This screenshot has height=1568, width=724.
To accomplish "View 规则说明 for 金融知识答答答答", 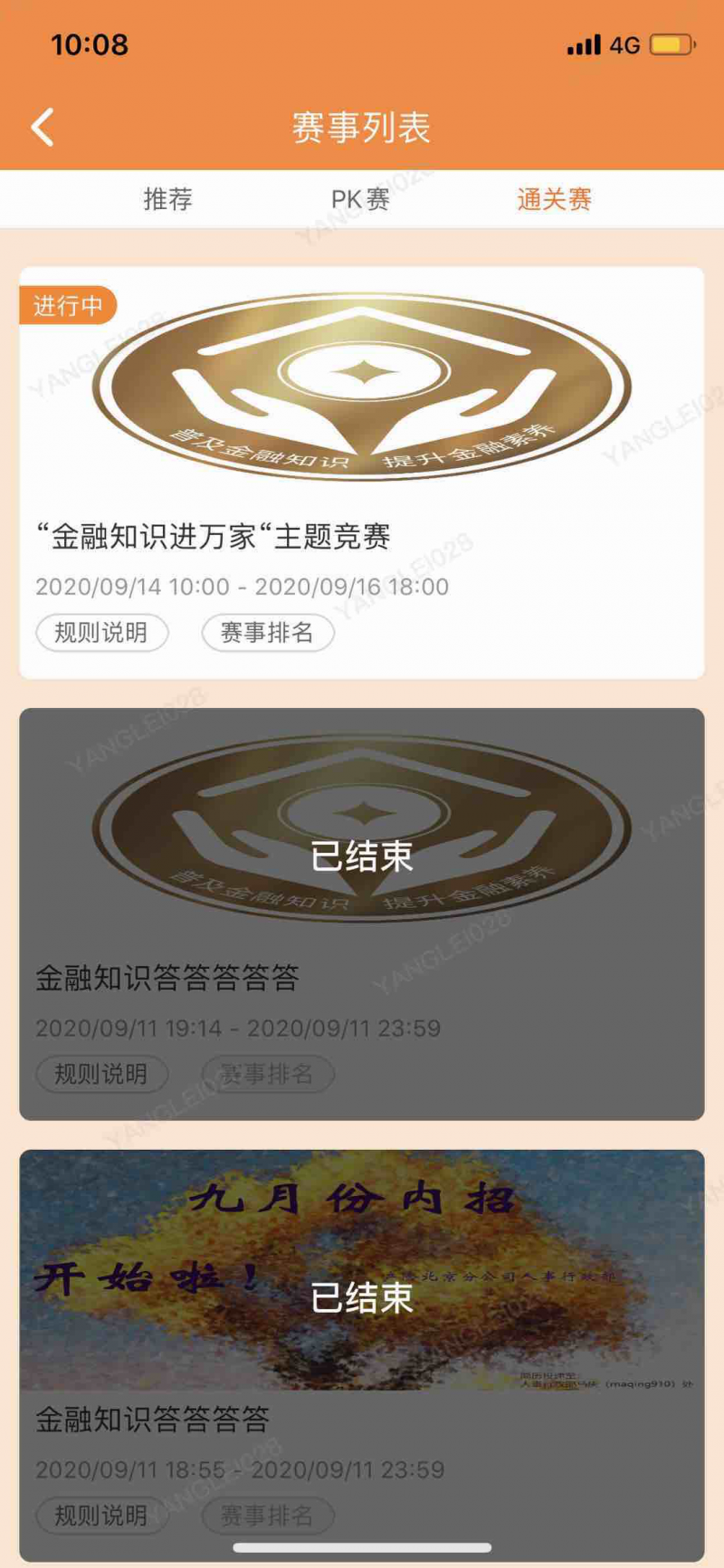I will click(102, 1515).
